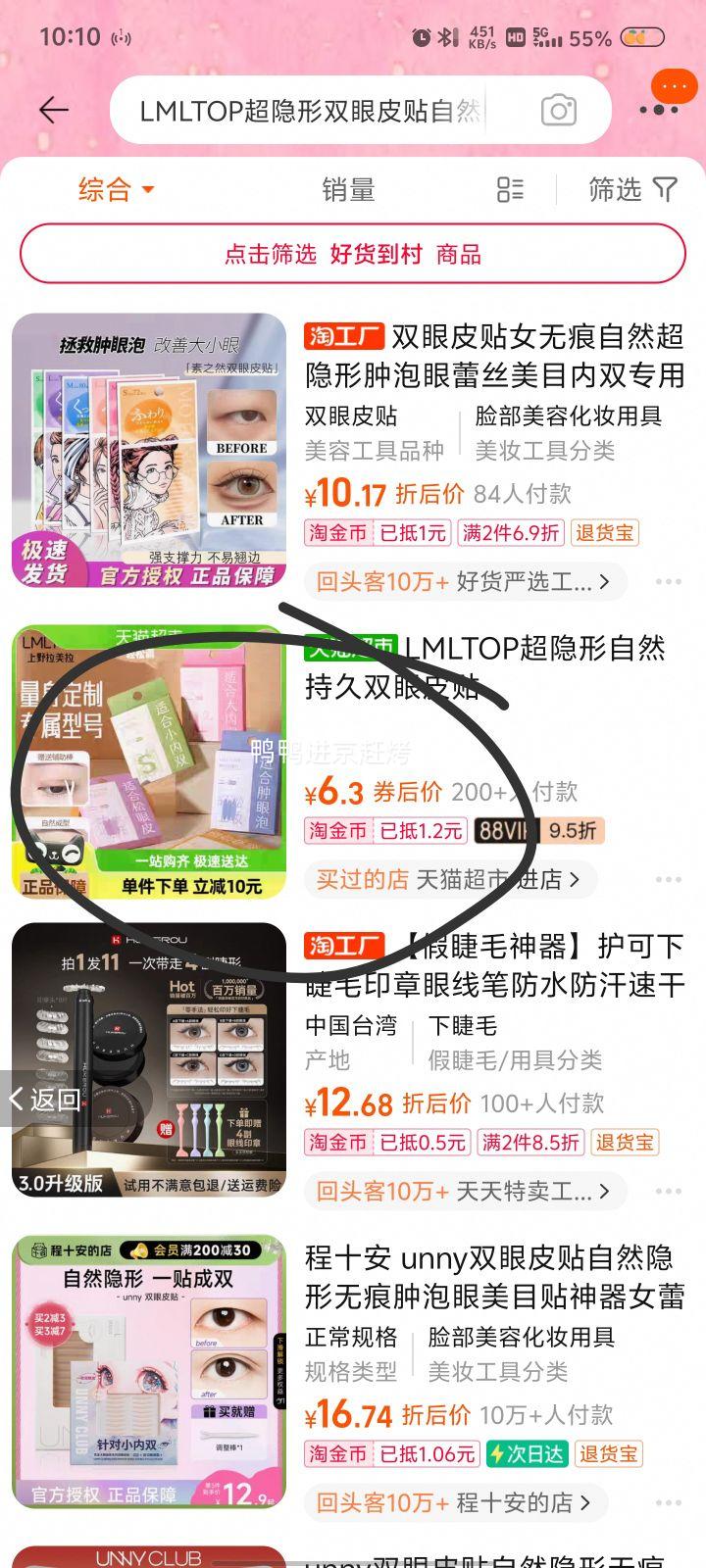Open more options for the LMLTOP item
The width and height of the screenshot is (706, 1568).
tap(669, 880)
